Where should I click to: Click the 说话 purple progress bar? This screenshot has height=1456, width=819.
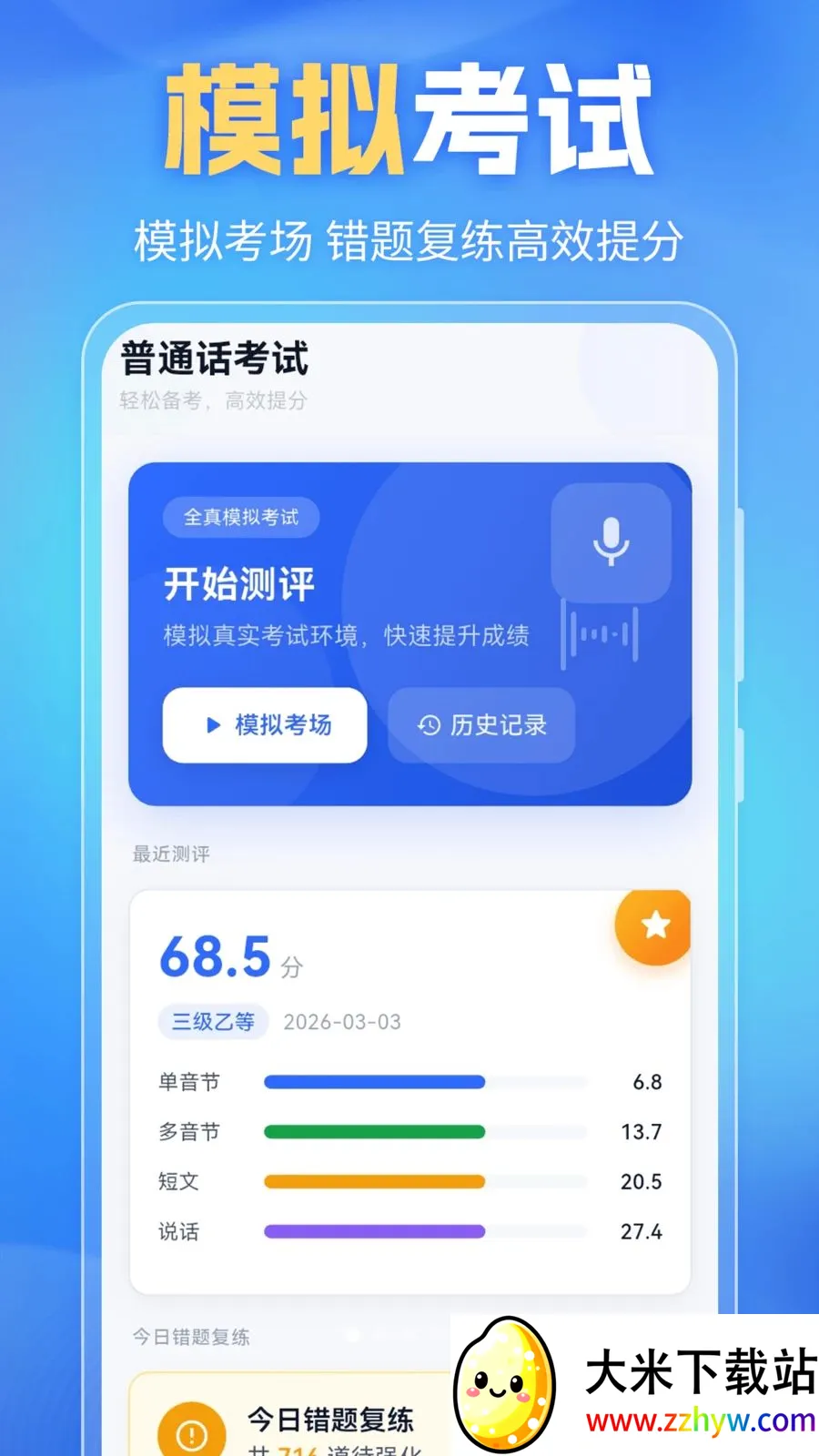click(x=373, y=1231)
